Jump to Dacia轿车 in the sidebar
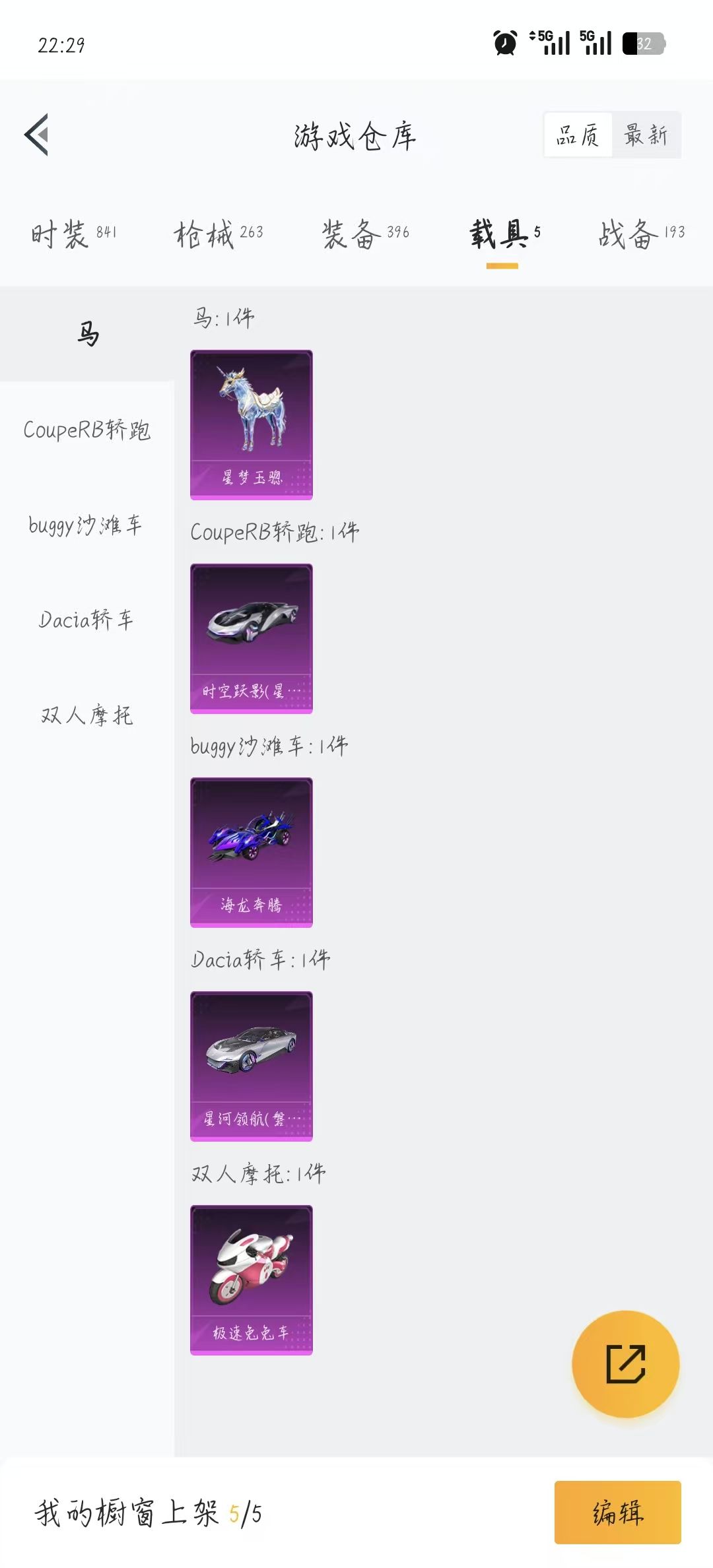 click(x=86, y=620)
